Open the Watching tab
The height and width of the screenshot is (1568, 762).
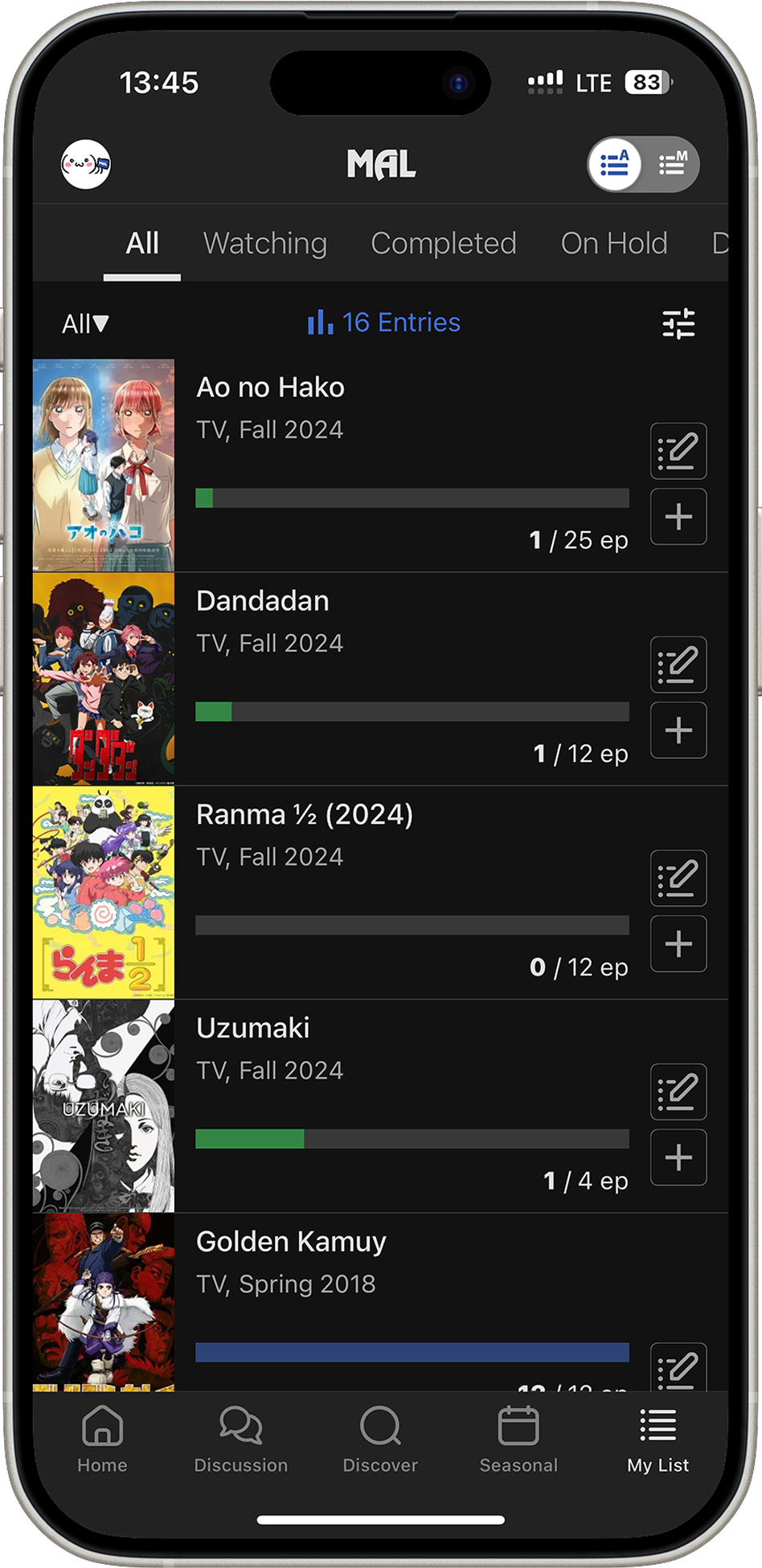[x=264, y=244]
